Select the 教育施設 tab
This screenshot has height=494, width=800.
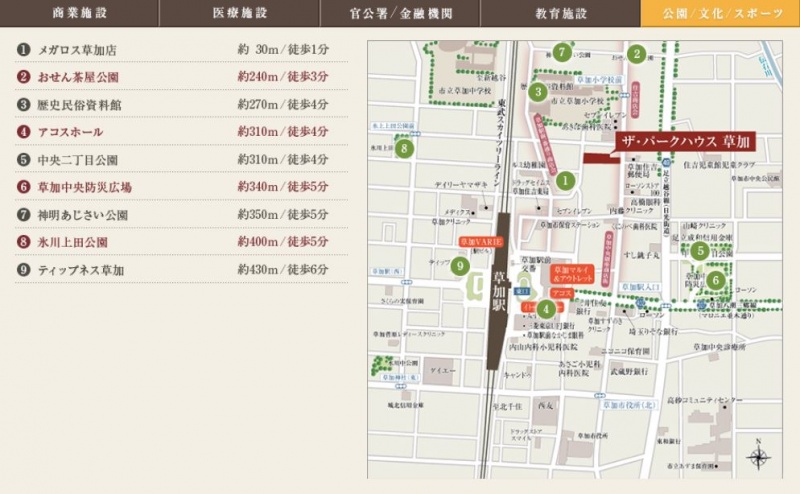click(560, 14)
